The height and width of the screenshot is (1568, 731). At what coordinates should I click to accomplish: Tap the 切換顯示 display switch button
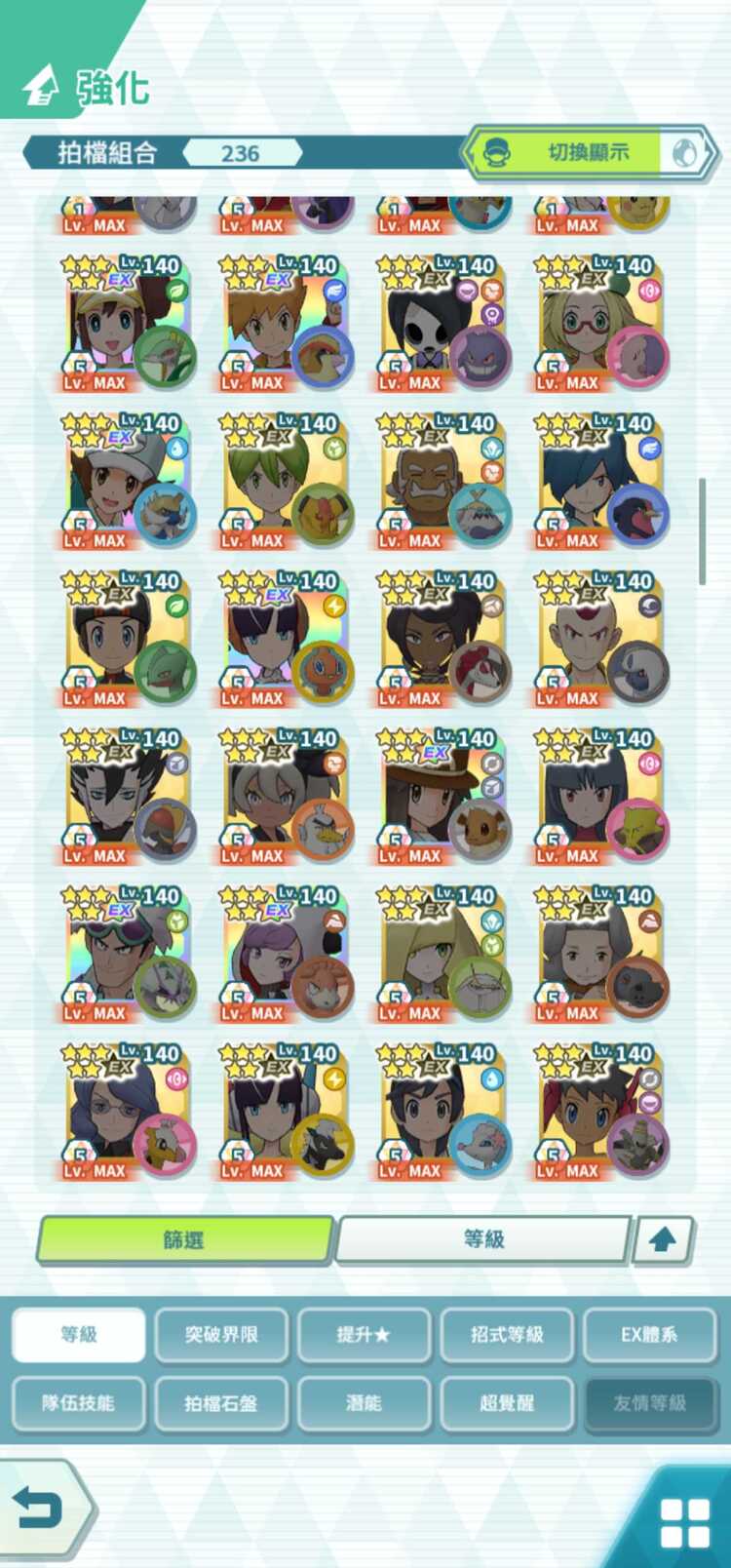[589, 152]
